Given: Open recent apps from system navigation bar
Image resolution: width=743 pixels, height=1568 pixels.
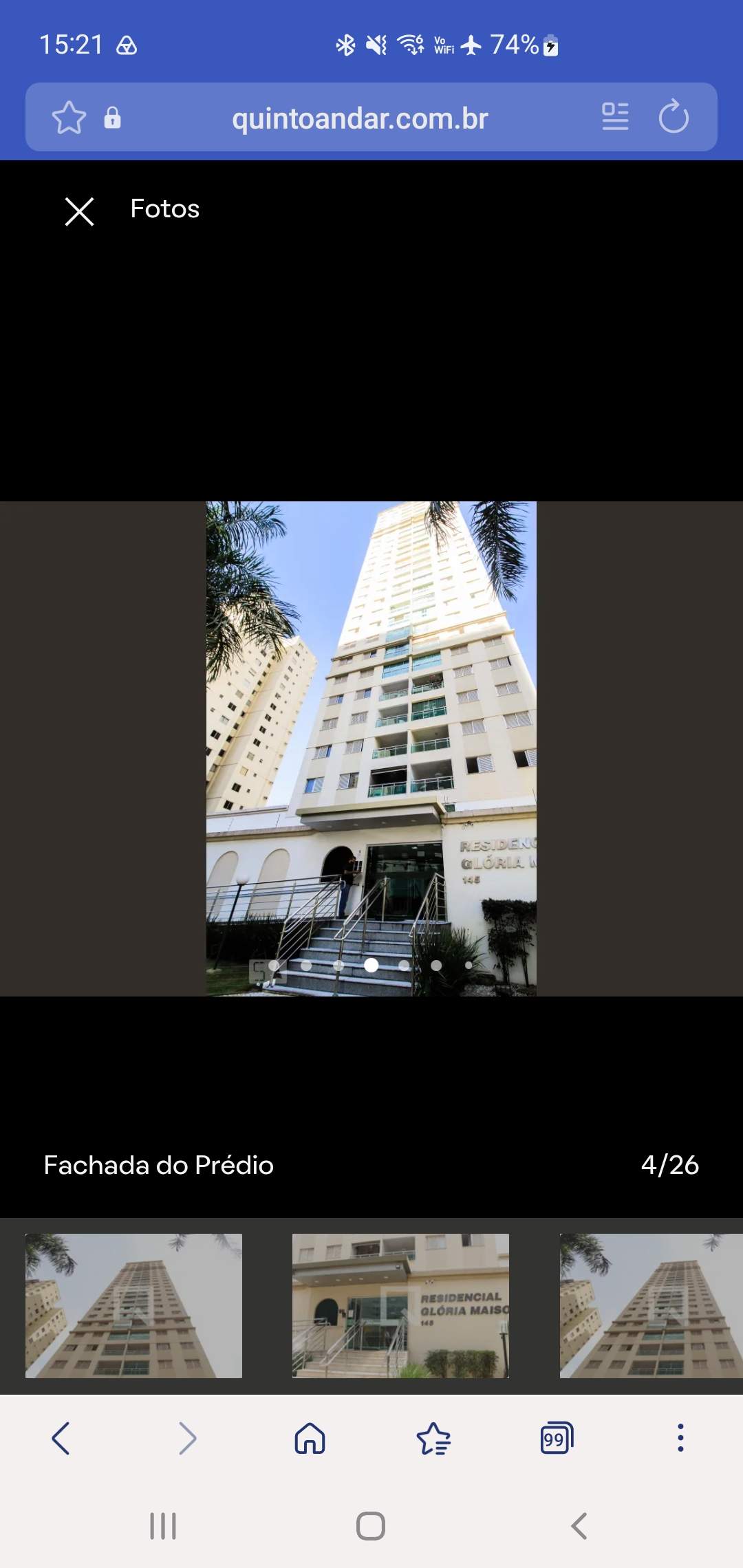Looking at the screenshot, I should point(163,1526).
